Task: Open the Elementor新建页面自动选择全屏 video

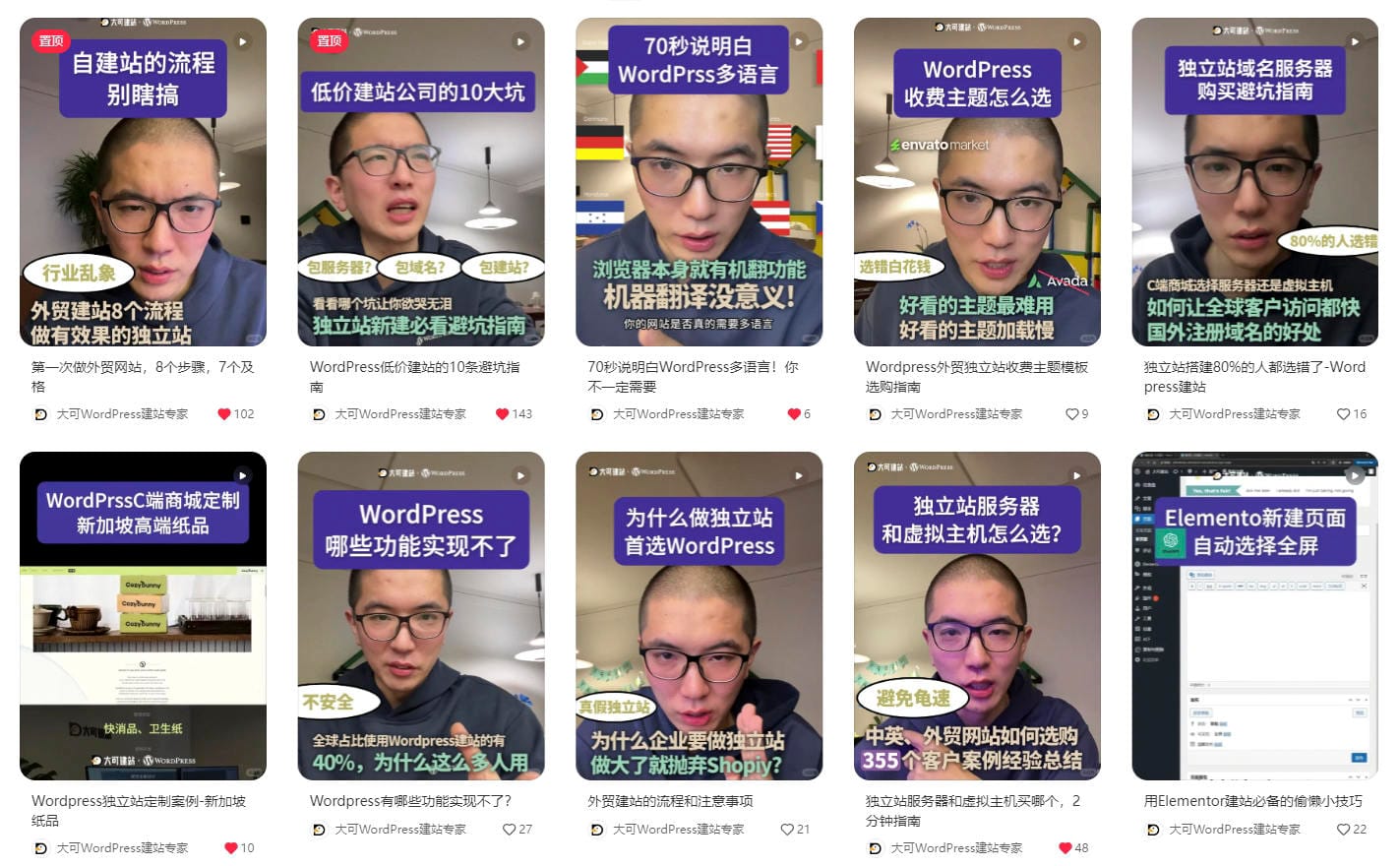Action: click(x=1254, y=615)
